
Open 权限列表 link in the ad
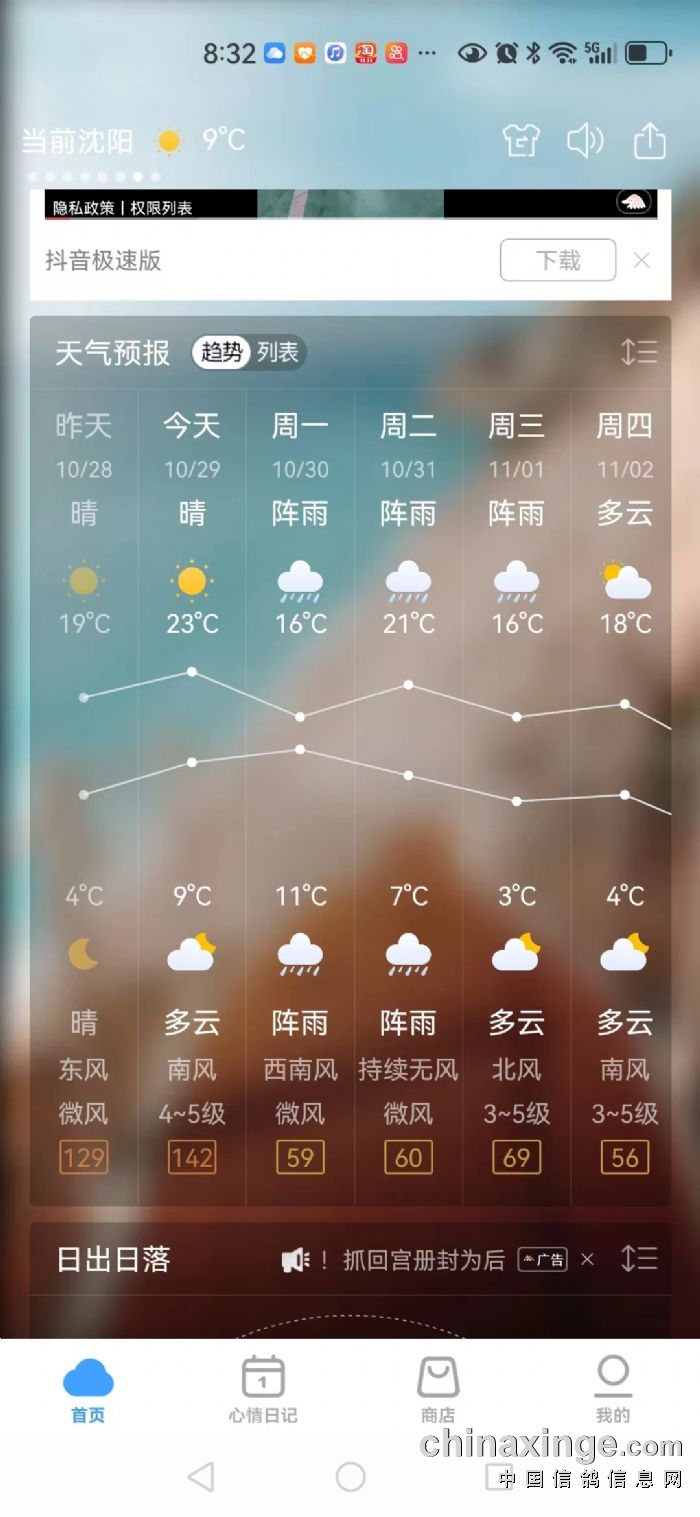click(x=161, y=208)
